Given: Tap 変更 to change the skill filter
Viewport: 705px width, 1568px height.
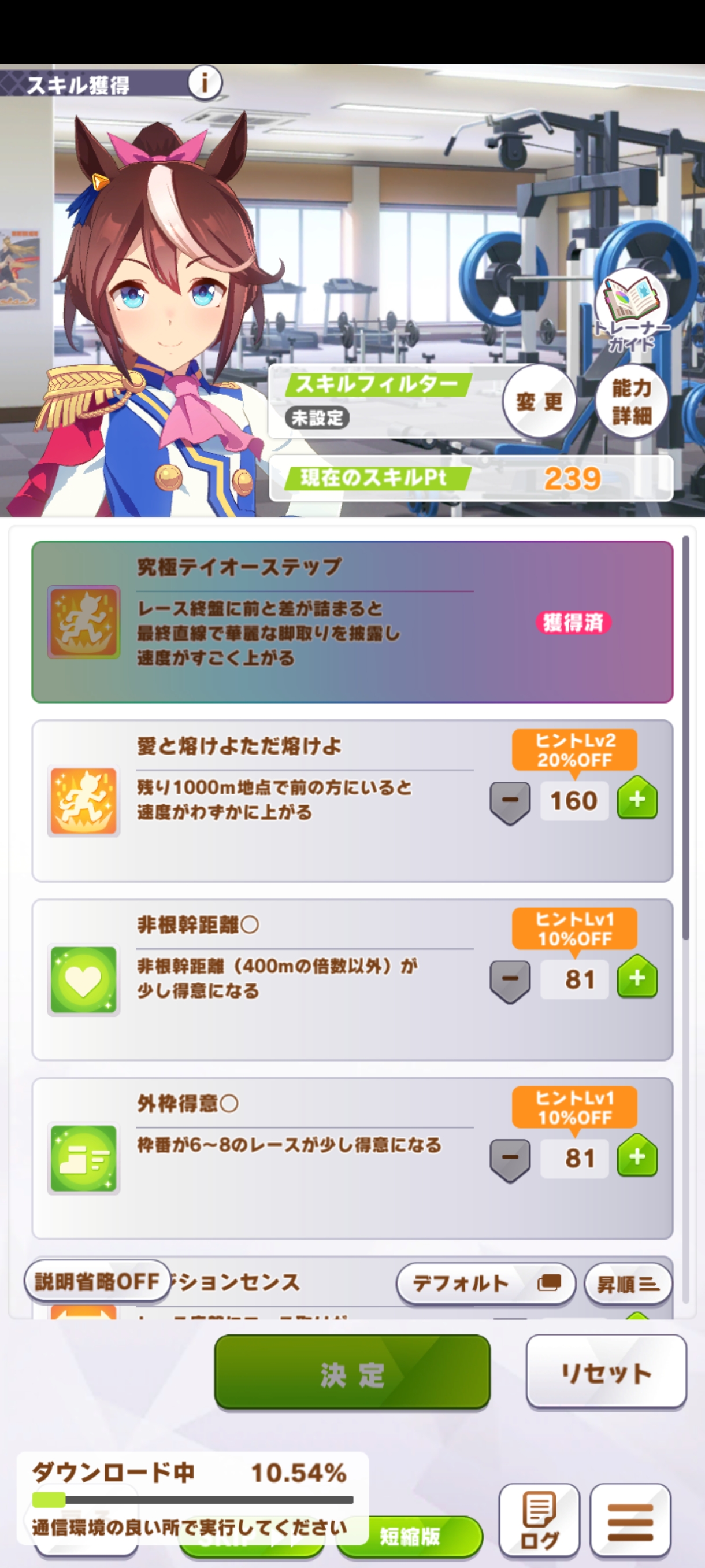Looking at the screenshot, I should click(540, 401).
